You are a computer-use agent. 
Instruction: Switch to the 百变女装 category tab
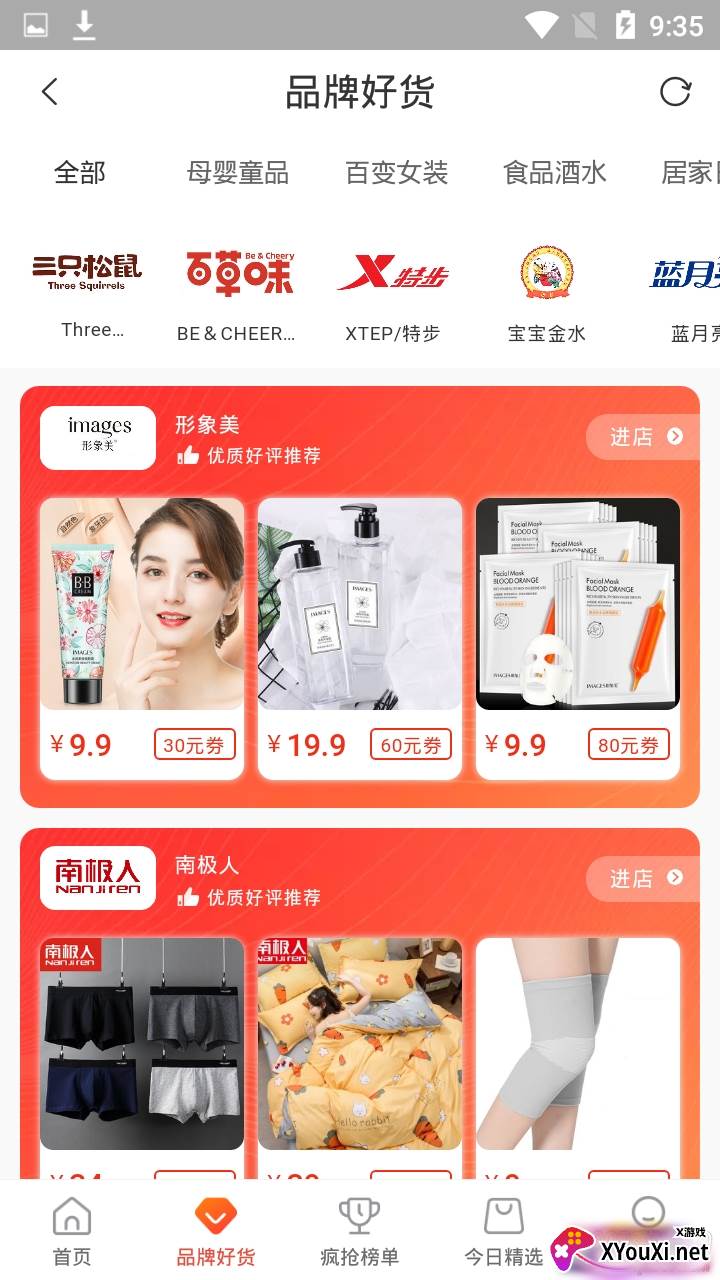pos(396,172)
